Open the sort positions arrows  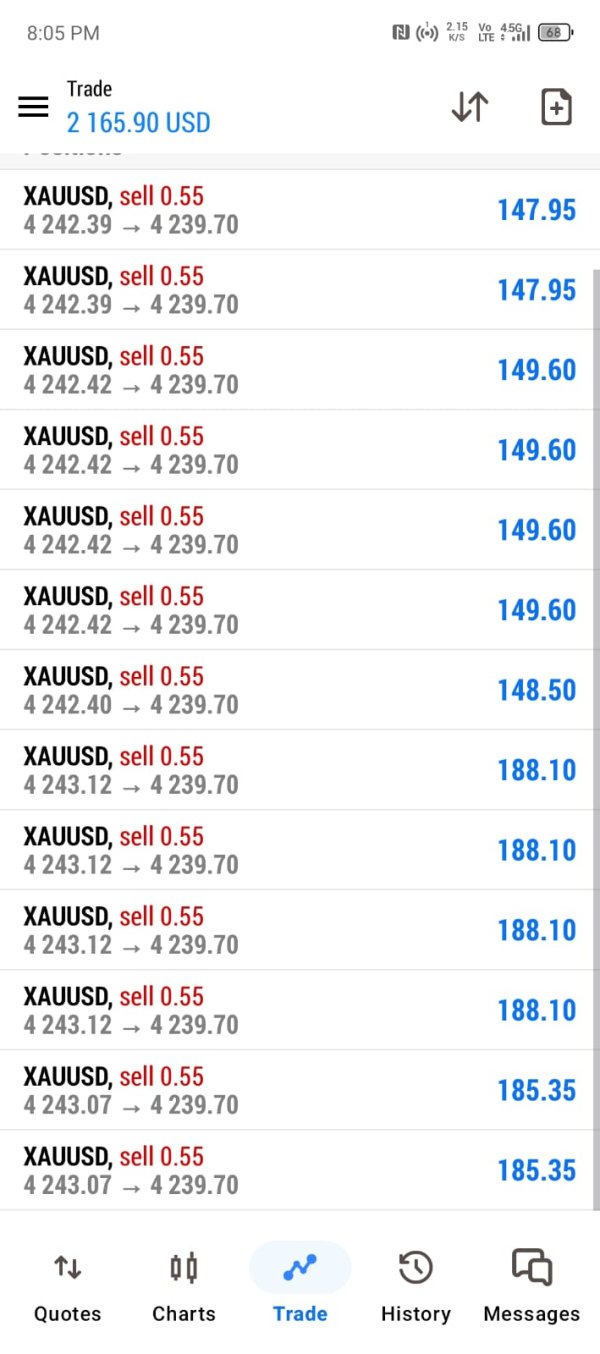click(469, 107)
